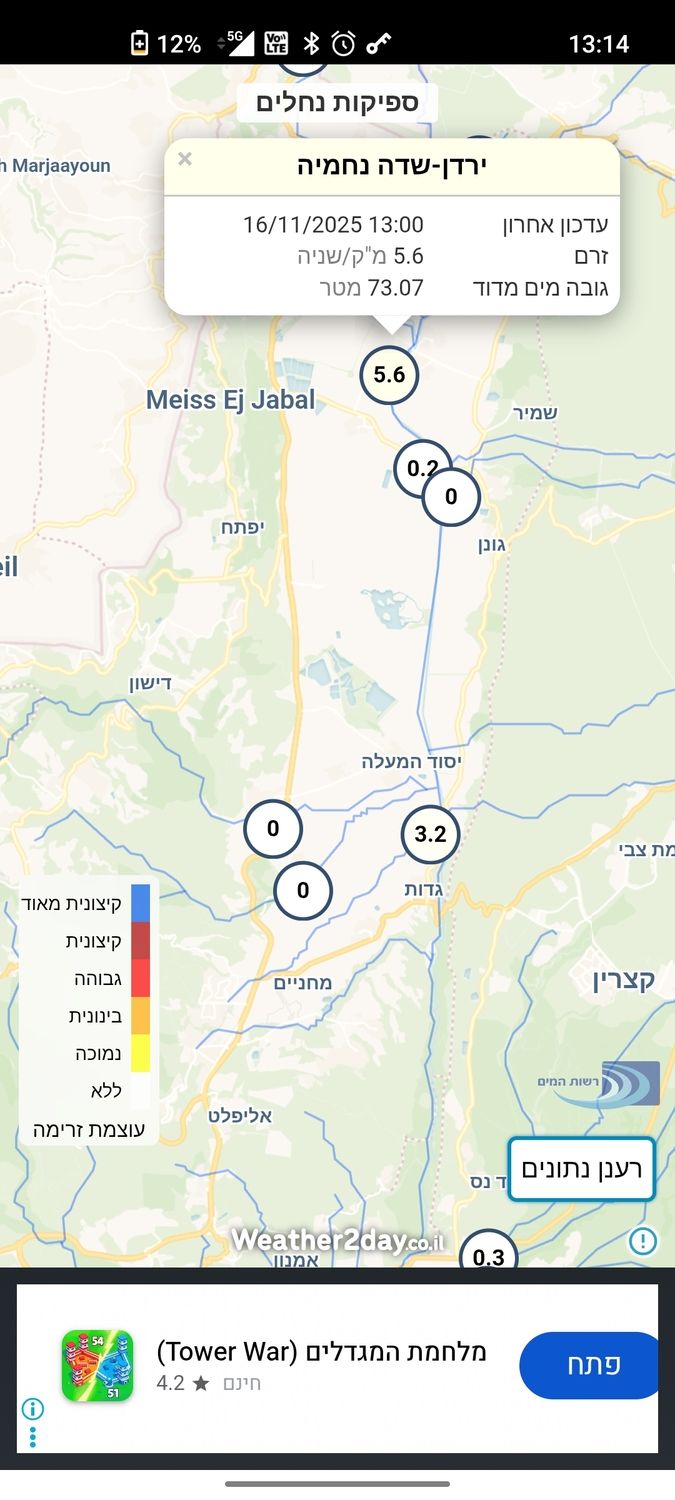Tap the רענן נתונים refresh button
Viewport: 675px width, 1500px height.
581,1168
